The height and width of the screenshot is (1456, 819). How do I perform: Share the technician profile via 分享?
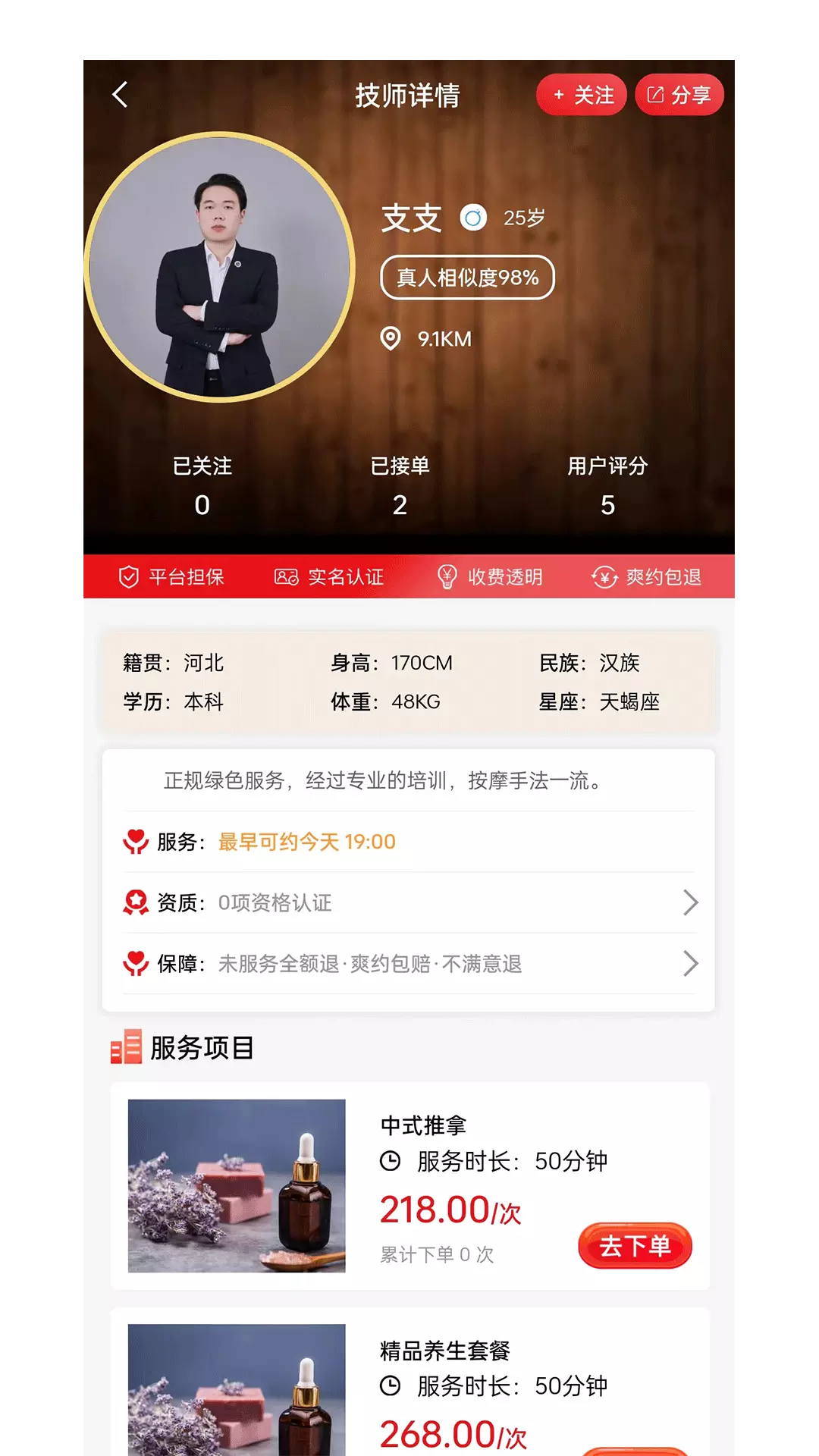tap(679, 95)
